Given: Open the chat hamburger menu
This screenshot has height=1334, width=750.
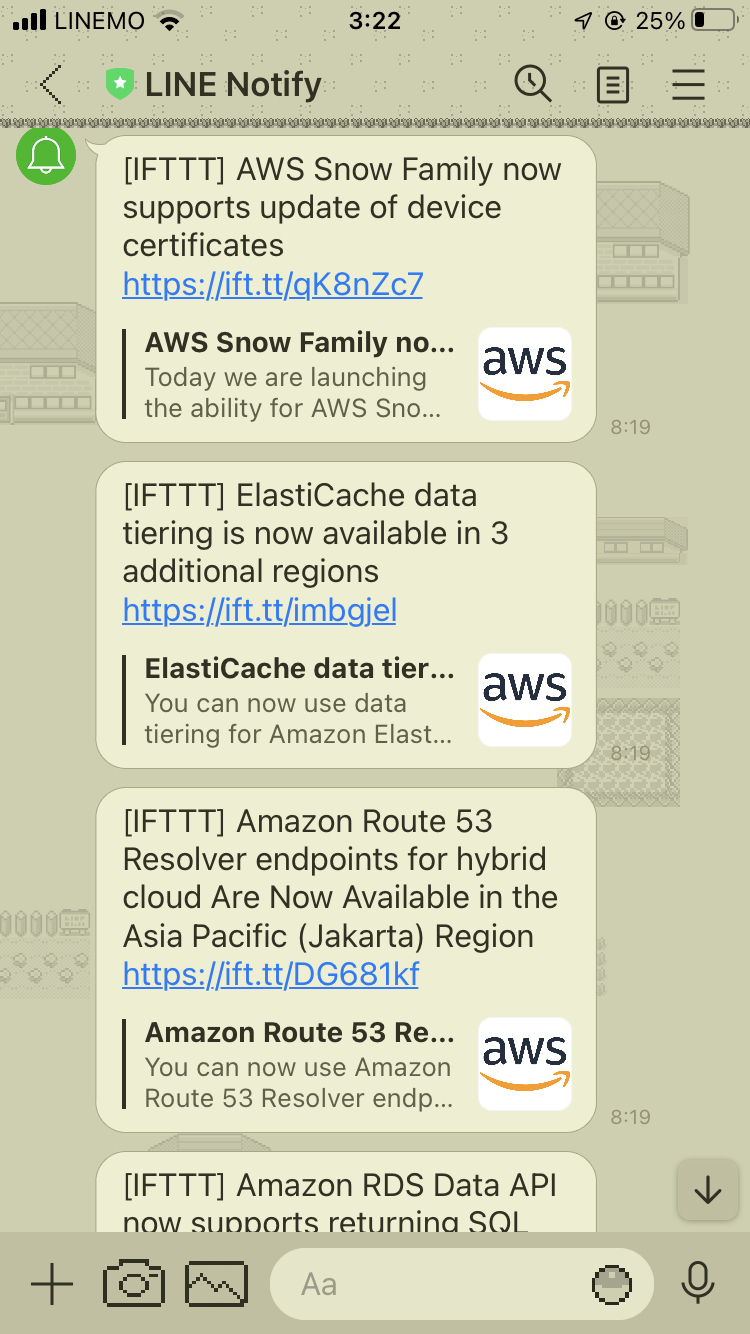Looking at the screenshot, I should (689, 85).
